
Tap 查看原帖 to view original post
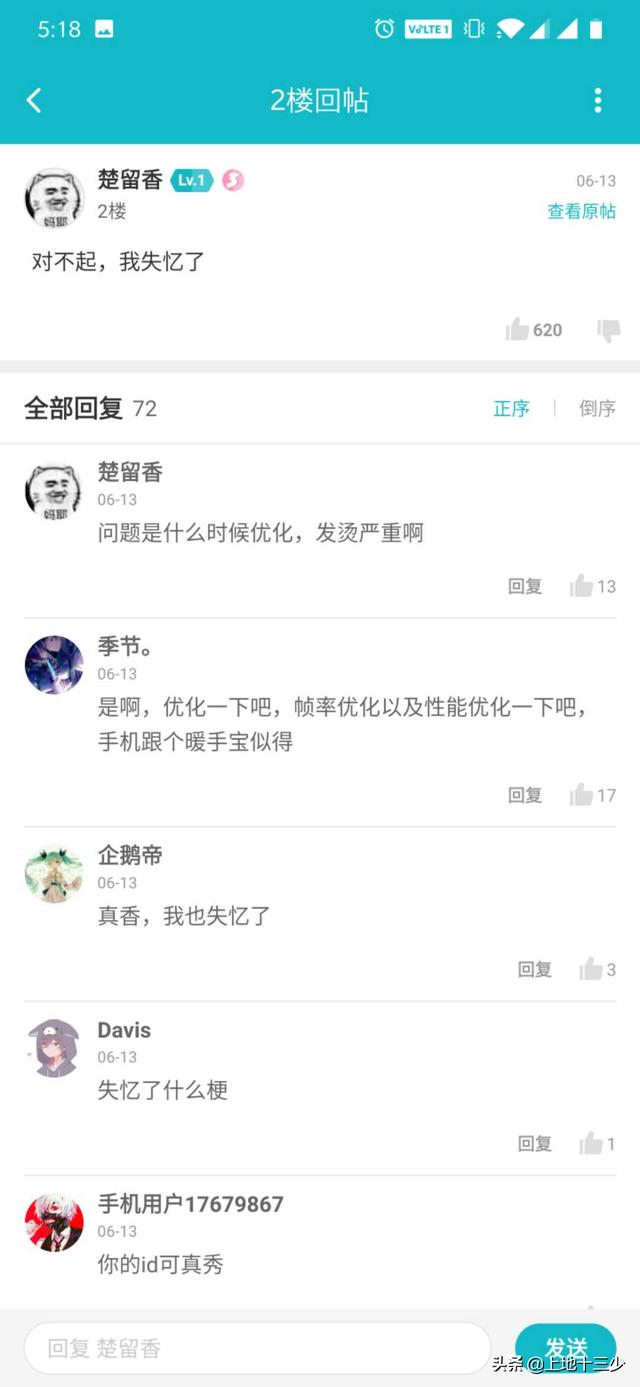pos(581,211)
